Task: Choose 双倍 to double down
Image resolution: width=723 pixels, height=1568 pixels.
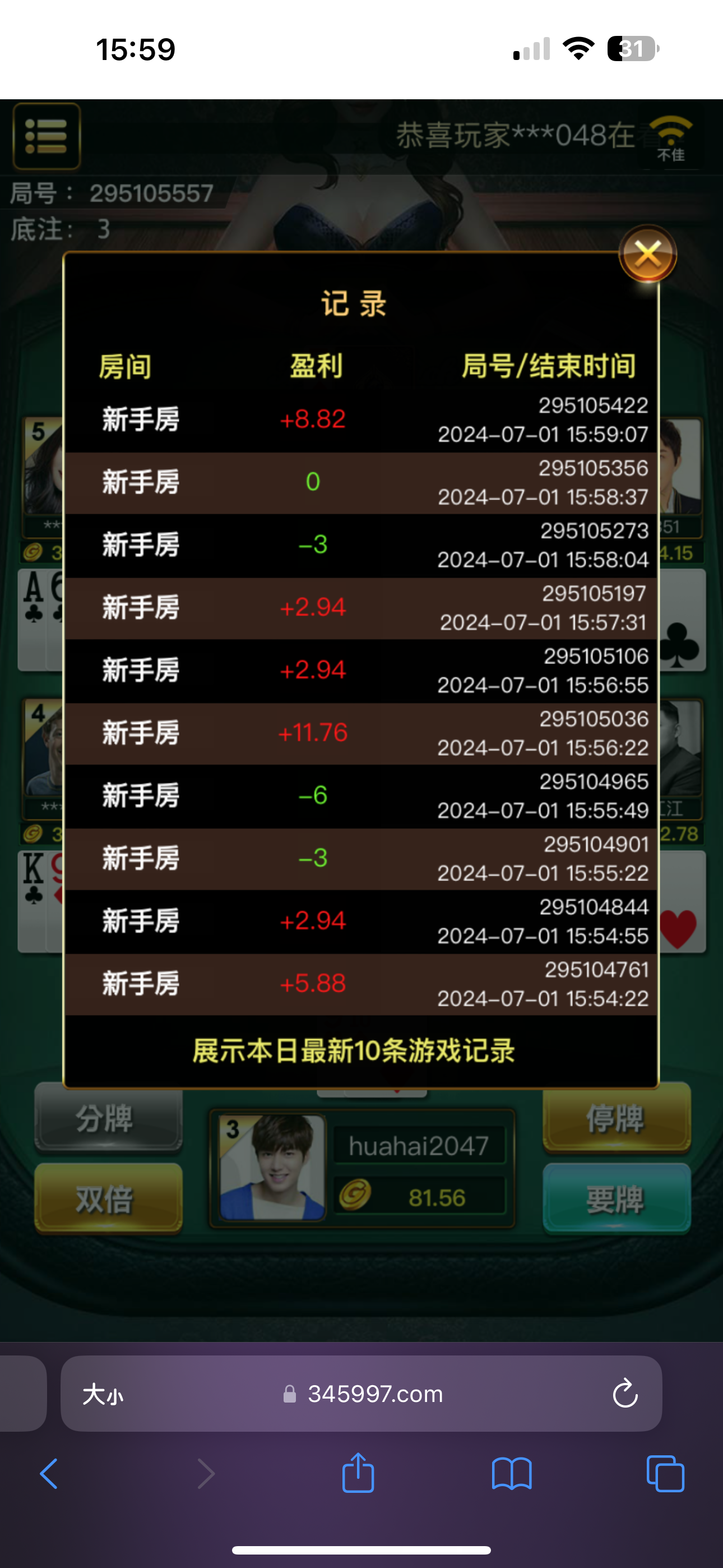Action: point(108,1198)
